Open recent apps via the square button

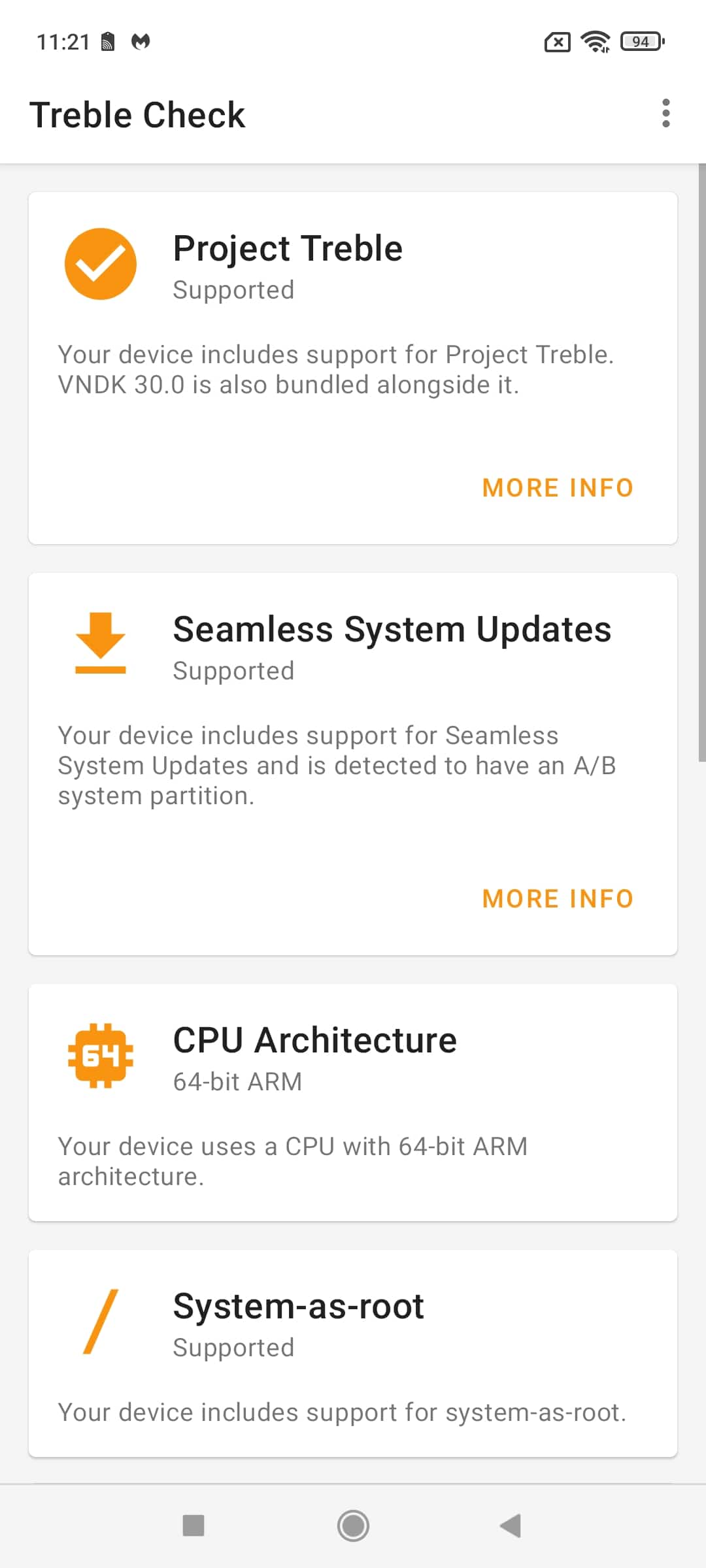coord(193,1526)
